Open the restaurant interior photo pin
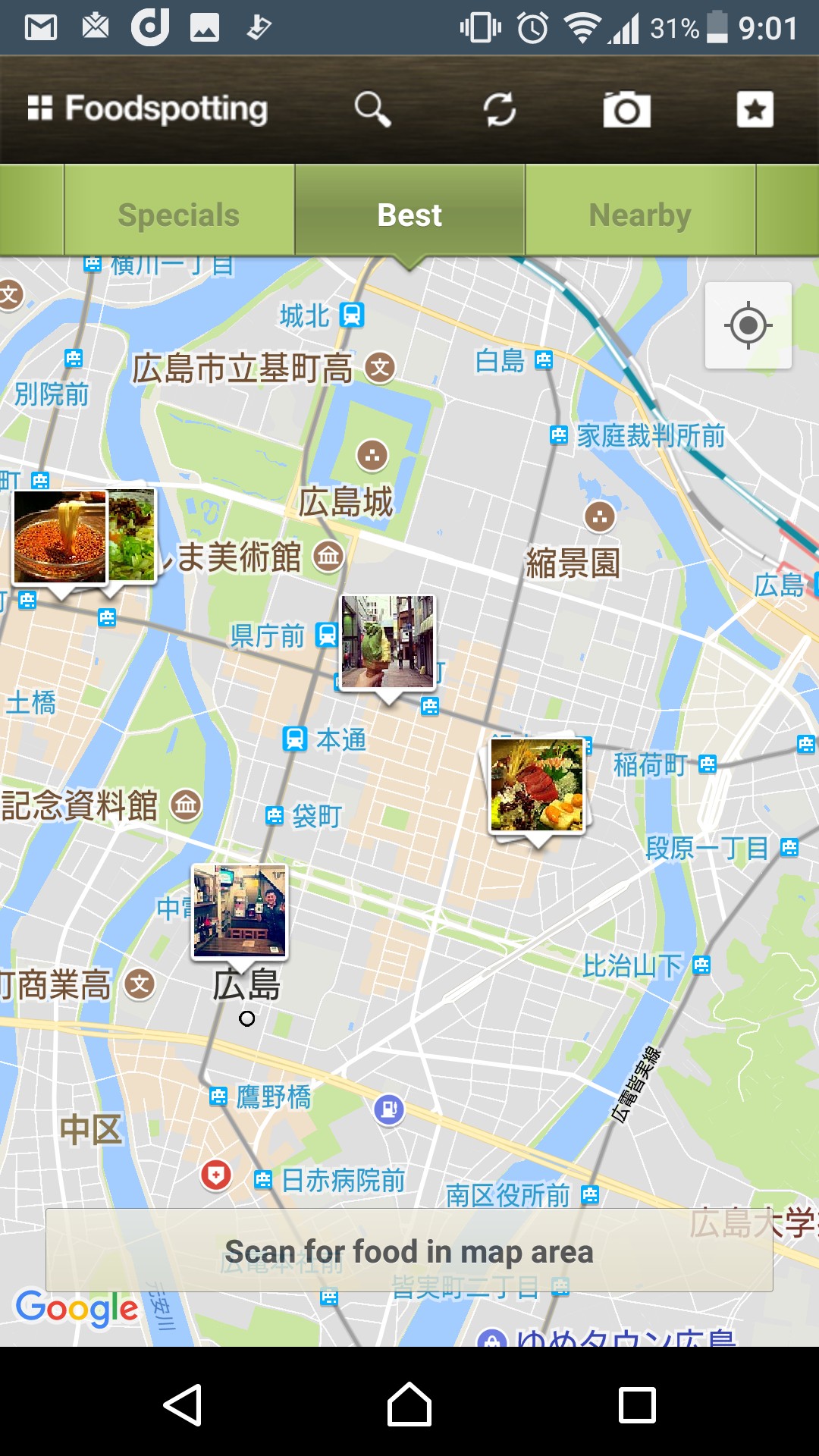 240,912
